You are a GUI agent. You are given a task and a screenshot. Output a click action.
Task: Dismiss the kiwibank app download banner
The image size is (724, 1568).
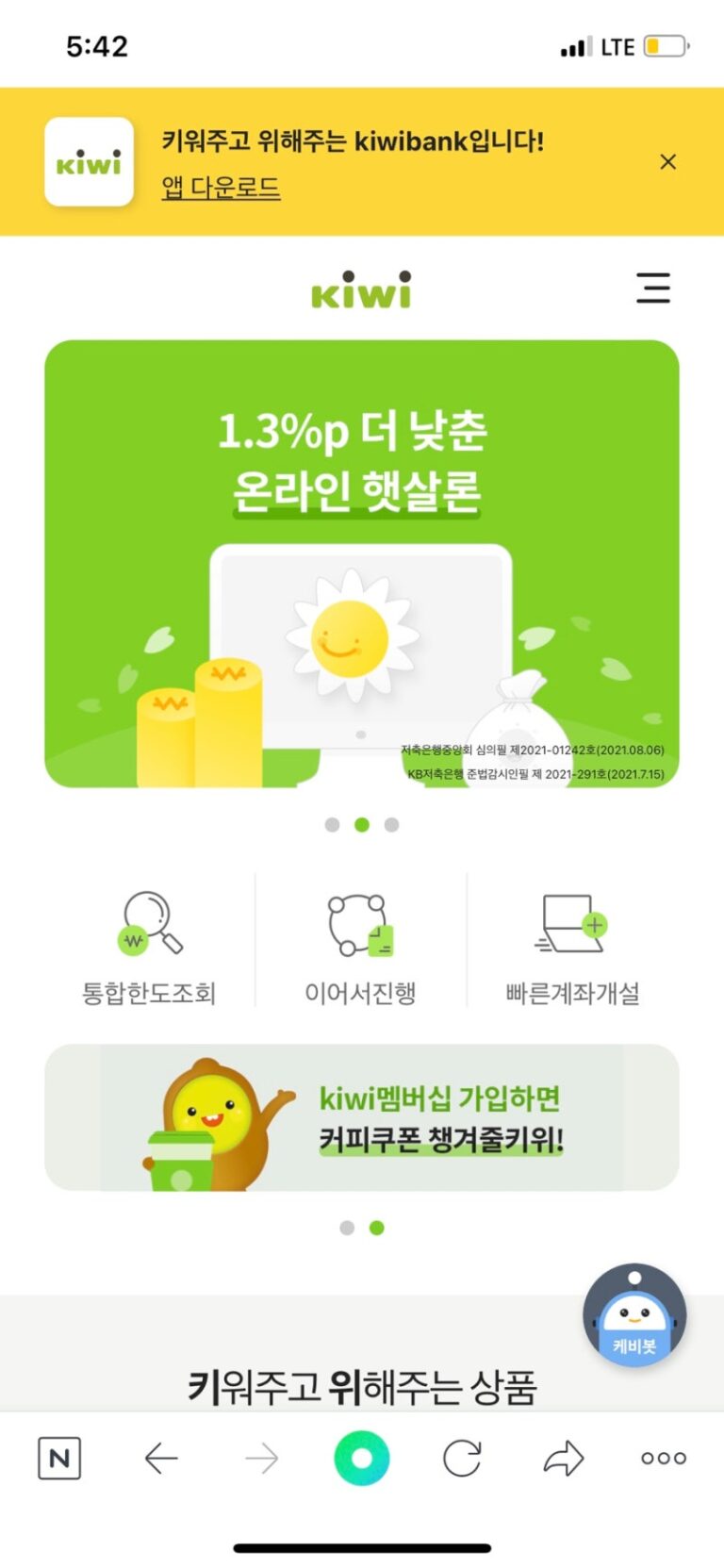click(x=667, y=162)
